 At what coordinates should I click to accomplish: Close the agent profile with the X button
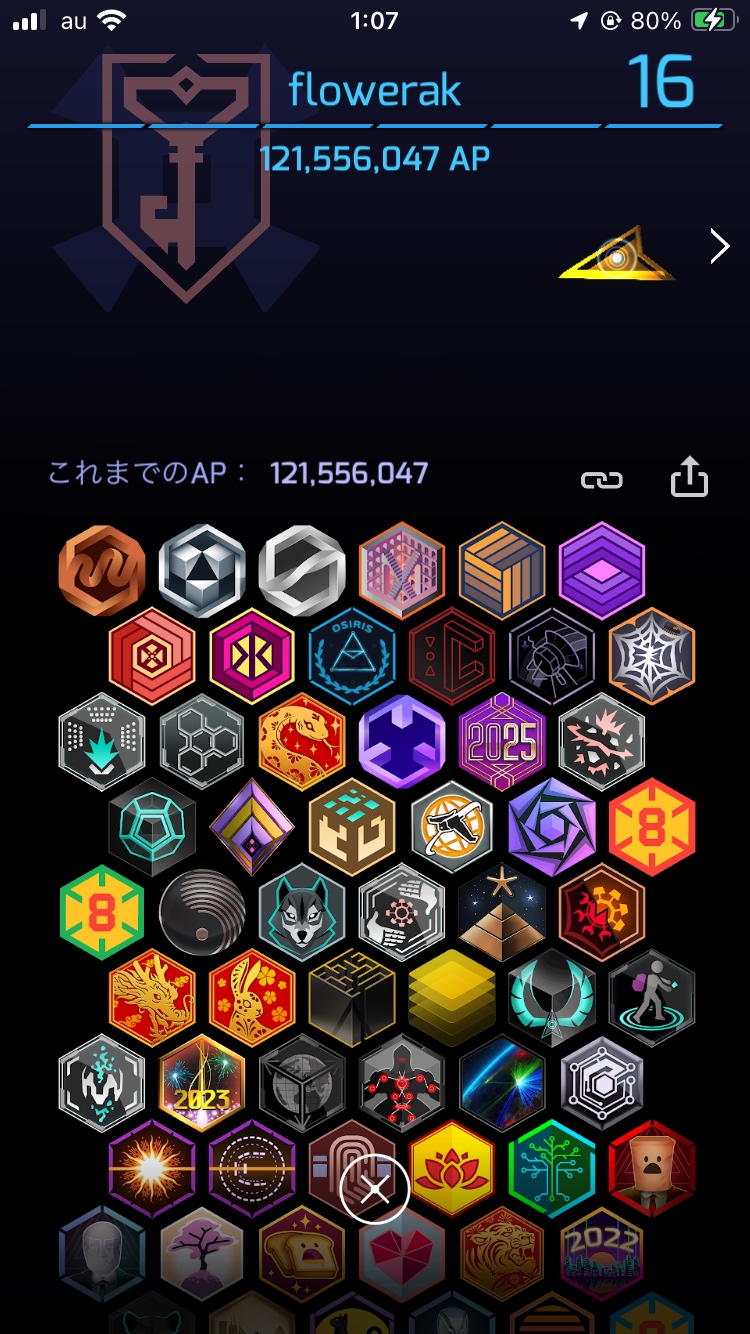[374, 1189]
